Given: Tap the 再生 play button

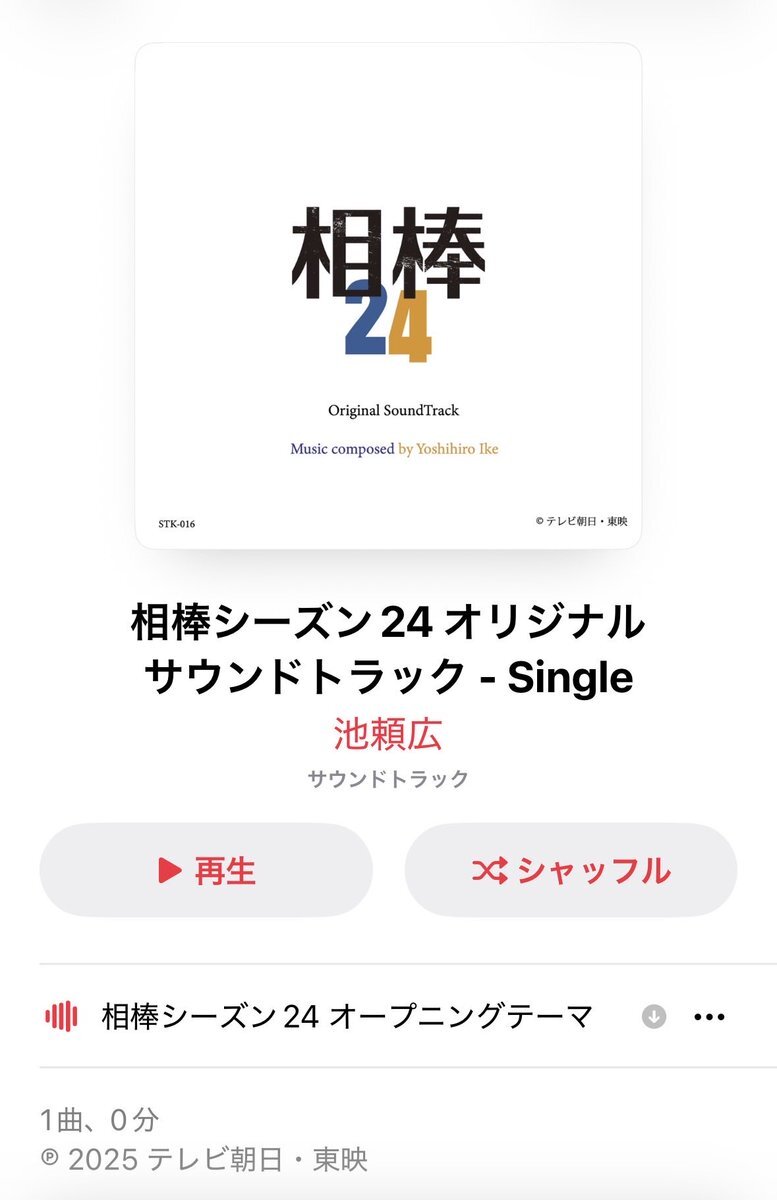Looking at the screenshot, I should [206, 870].
